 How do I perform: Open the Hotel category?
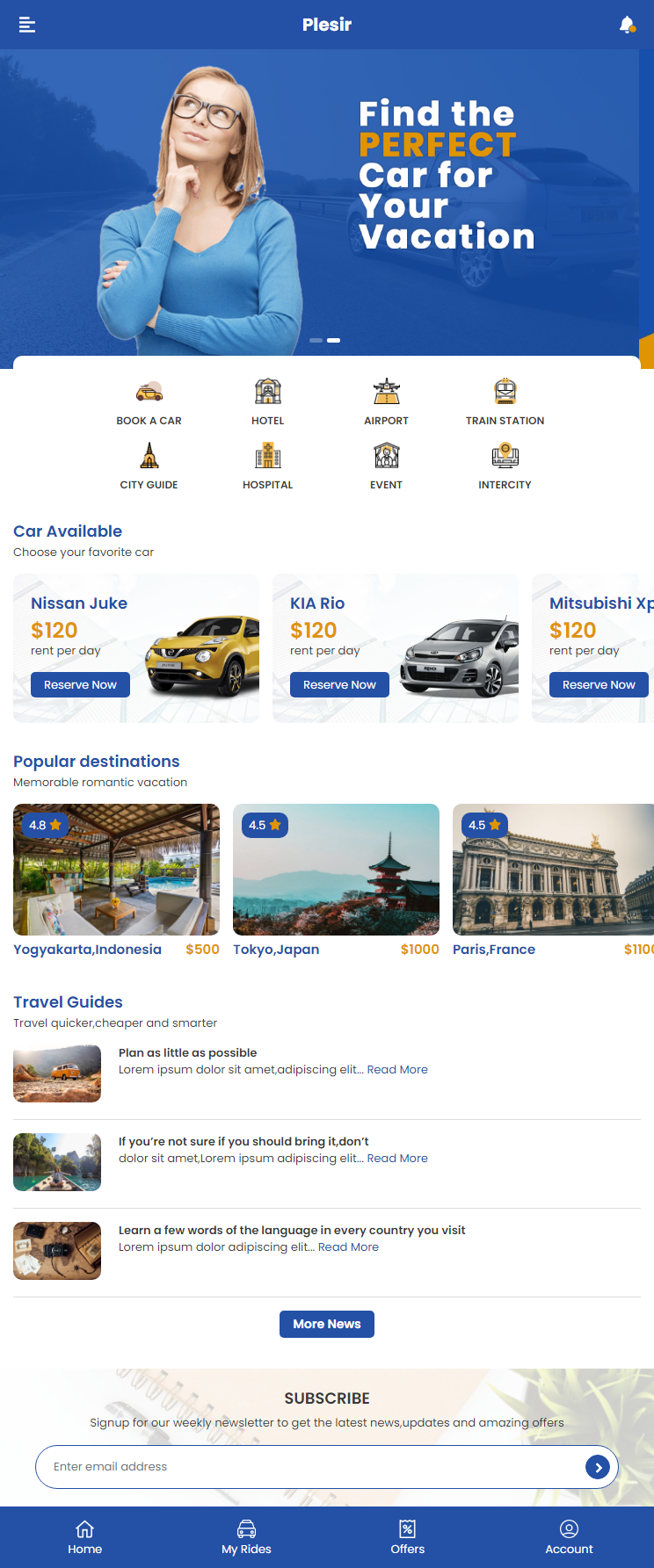tap(268, 403)
